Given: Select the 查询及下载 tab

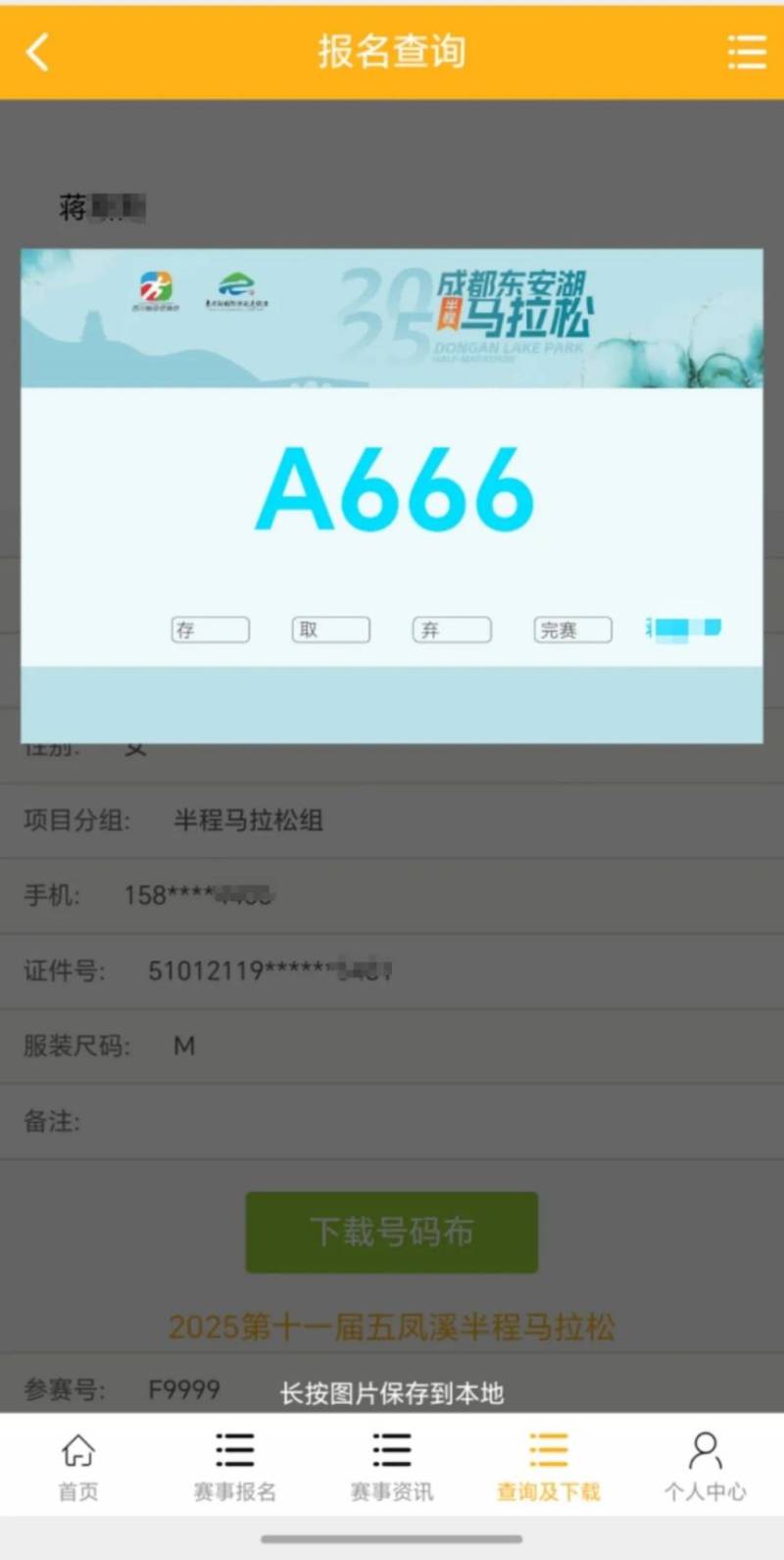Looking at the screenshot, I should click(549, 1467).
